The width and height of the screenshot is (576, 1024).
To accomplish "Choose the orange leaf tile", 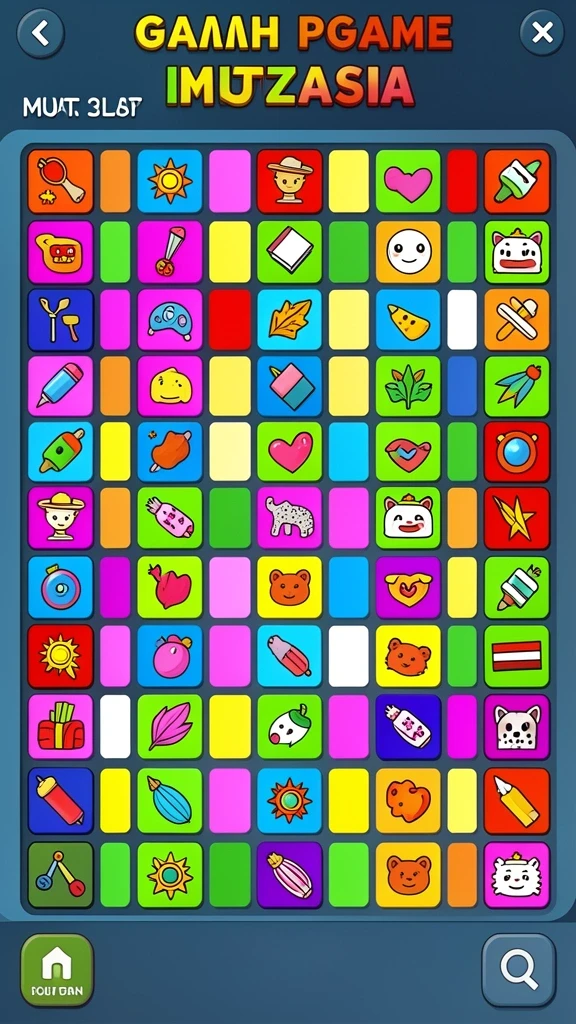I will [289, 320].
